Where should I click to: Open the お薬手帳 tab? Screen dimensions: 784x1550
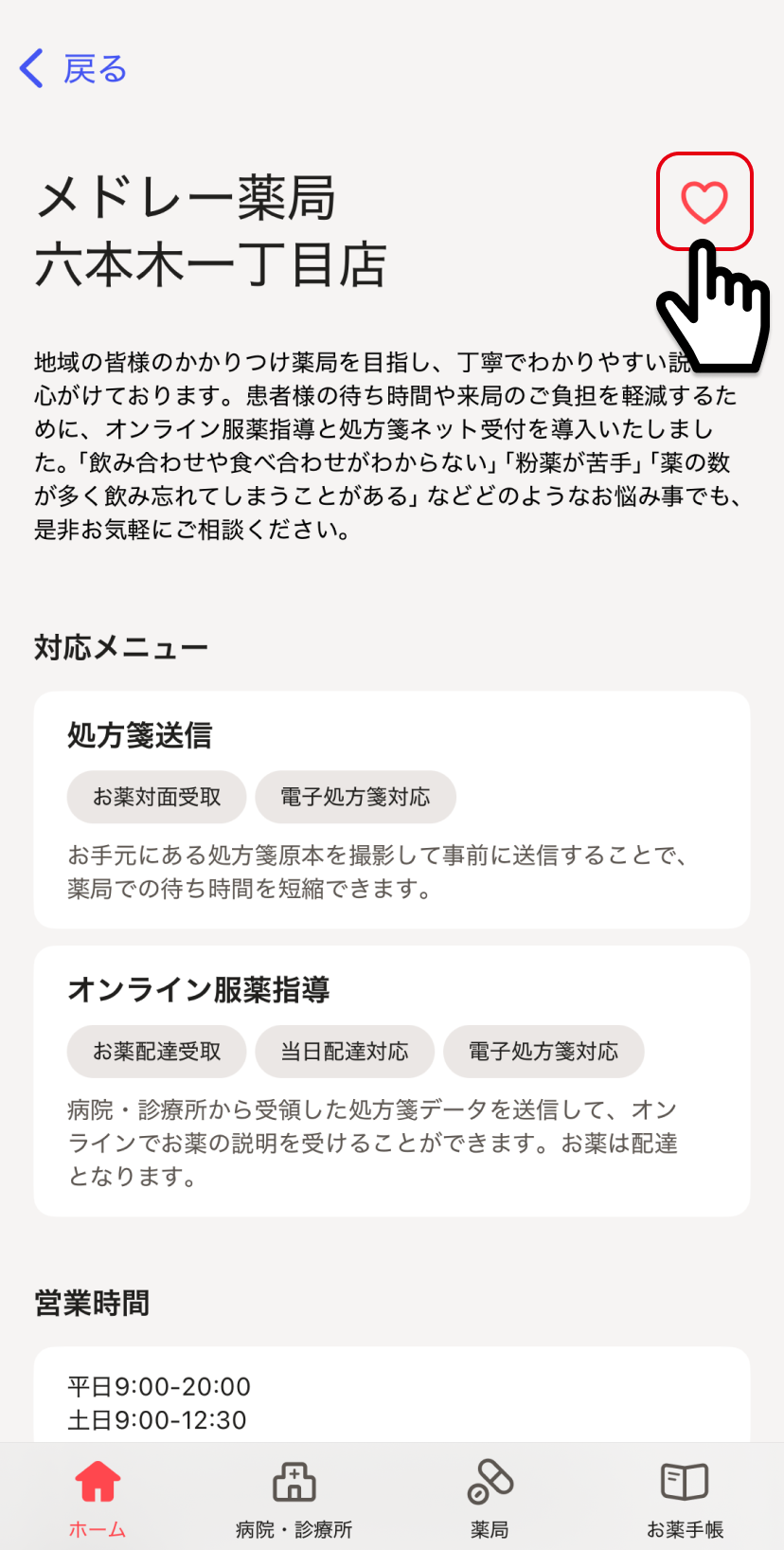(685, 1499)
